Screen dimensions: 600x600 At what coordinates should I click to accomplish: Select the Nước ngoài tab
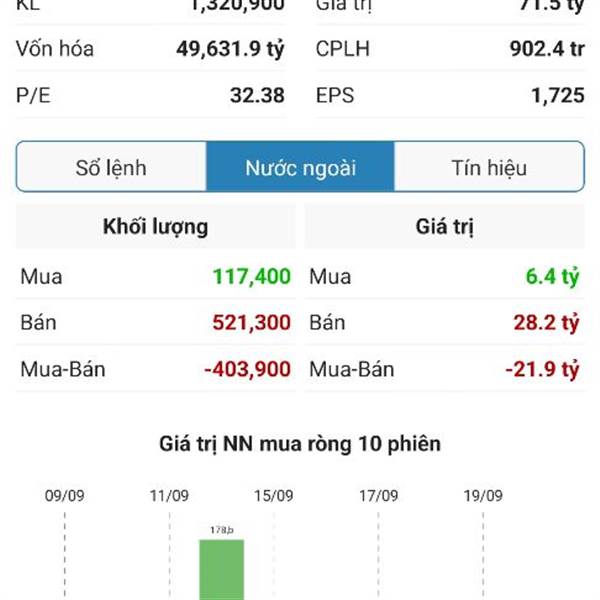tap(300, 168)
